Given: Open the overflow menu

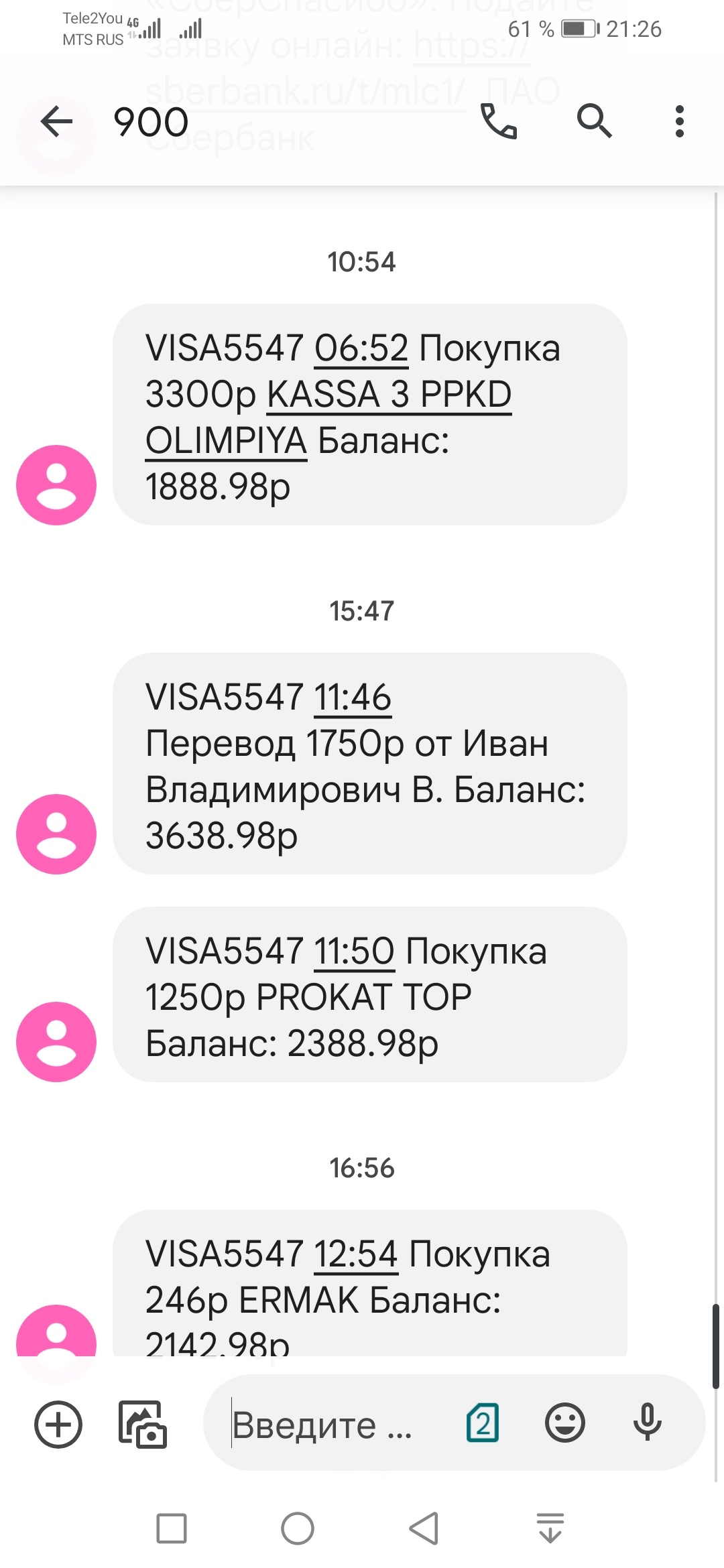Looking at the screenshot, I should [679, 122].
